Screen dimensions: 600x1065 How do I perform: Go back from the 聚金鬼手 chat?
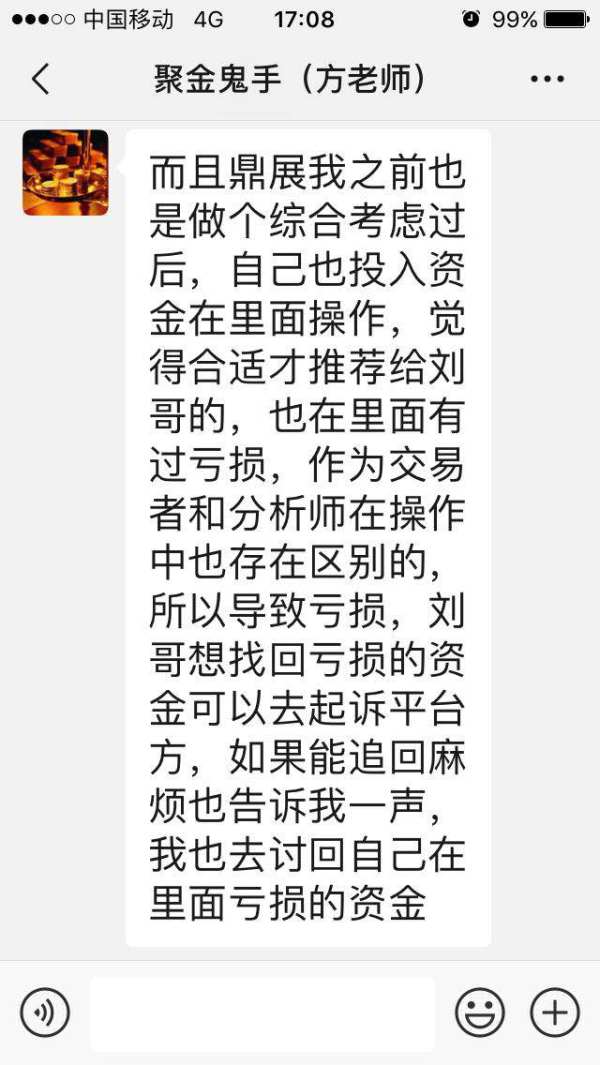pyautogui.click(x=41, y=79)
